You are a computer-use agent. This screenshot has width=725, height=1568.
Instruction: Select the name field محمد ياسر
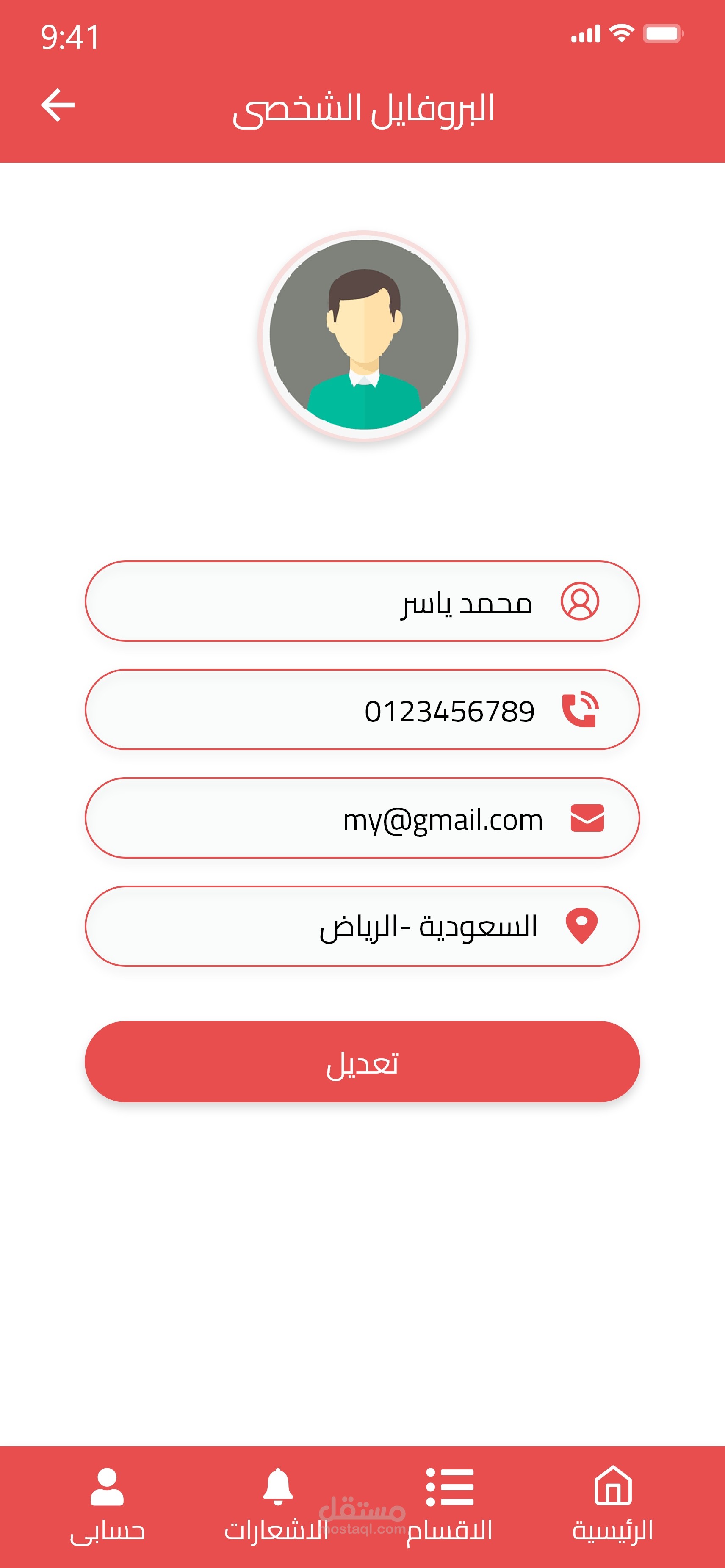pos(362,601)
